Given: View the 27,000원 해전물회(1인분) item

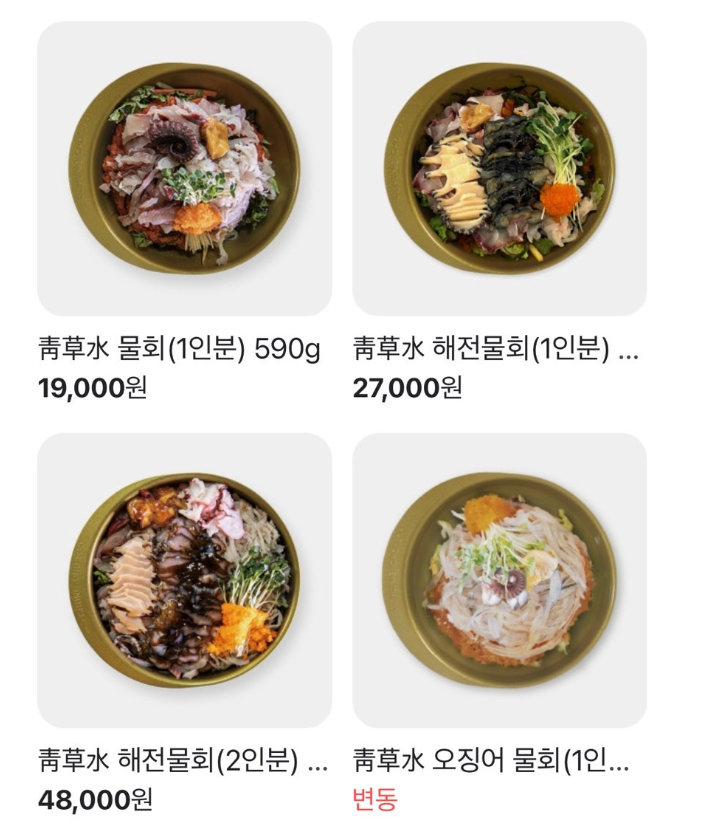Looking at the screenshot, I should (x=499, y=169).
